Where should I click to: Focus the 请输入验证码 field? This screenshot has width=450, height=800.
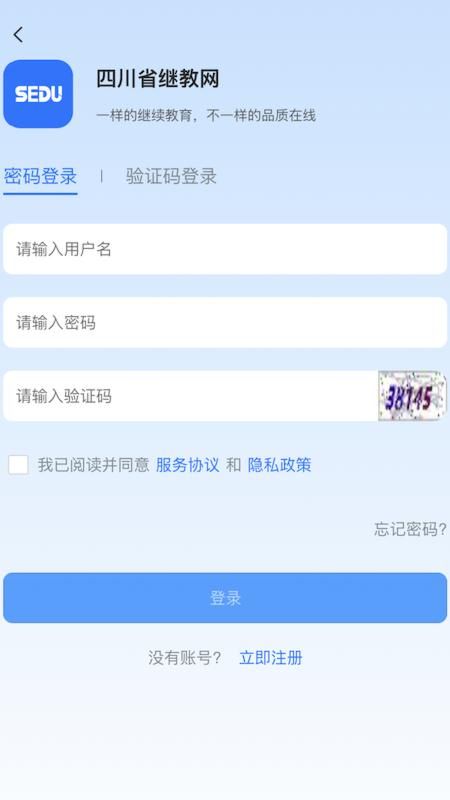pyautogui.click(x=190, y=396)
